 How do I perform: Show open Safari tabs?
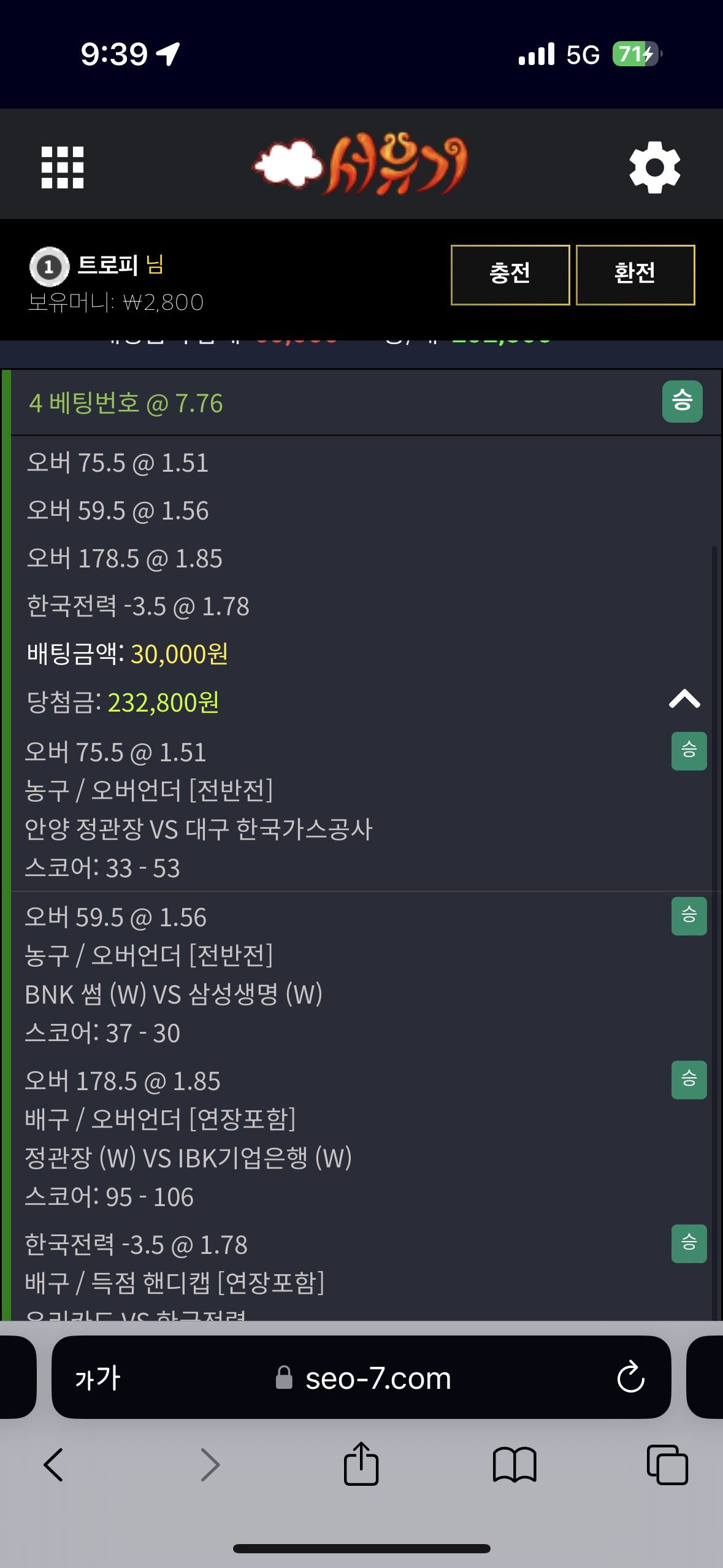click(667, 1465)
